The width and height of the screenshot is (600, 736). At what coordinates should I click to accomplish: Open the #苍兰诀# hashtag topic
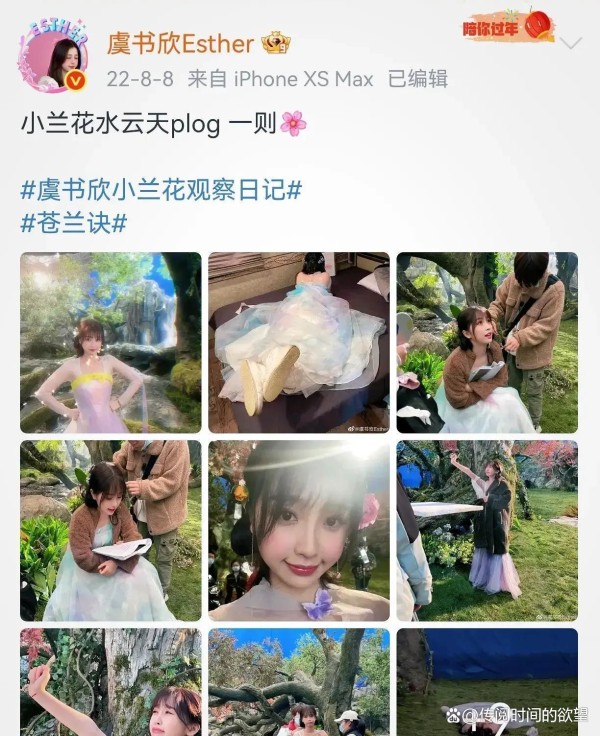[x=74, y=222]
